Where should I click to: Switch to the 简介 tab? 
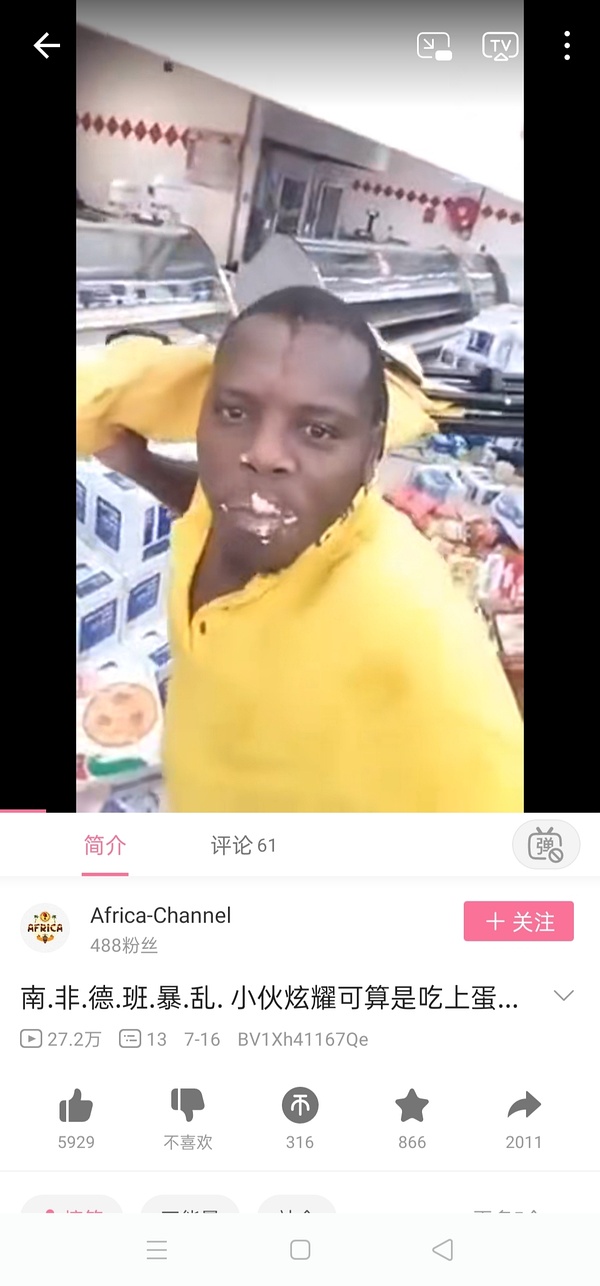(105, 845)
